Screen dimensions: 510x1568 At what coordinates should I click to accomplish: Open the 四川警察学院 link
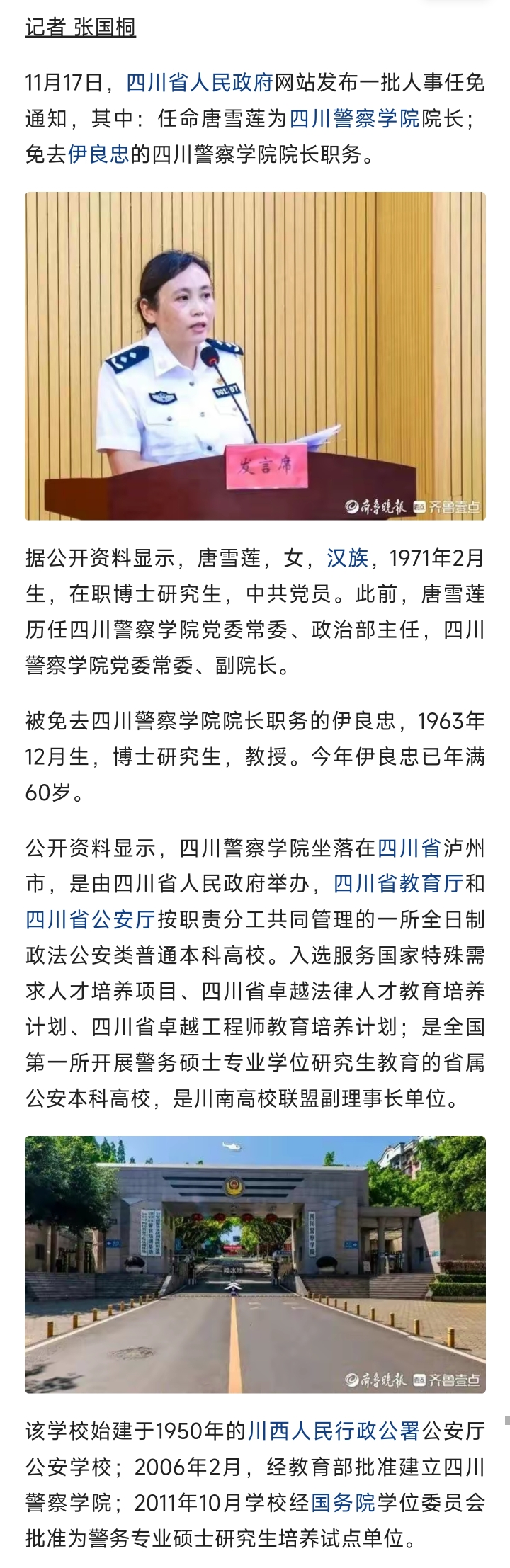point(354,118)
